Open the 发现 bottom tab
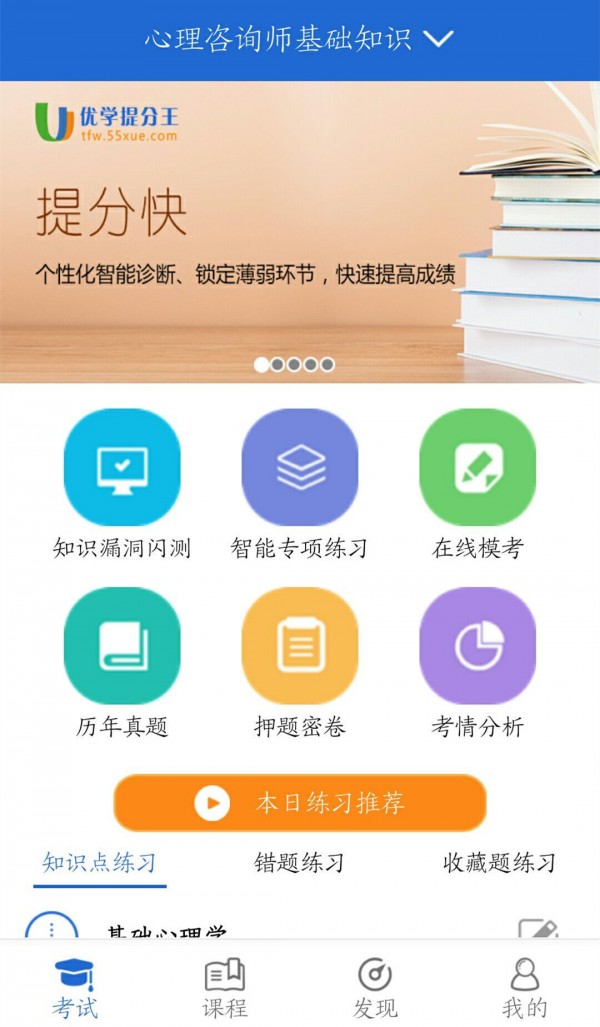 pos(375,987)
